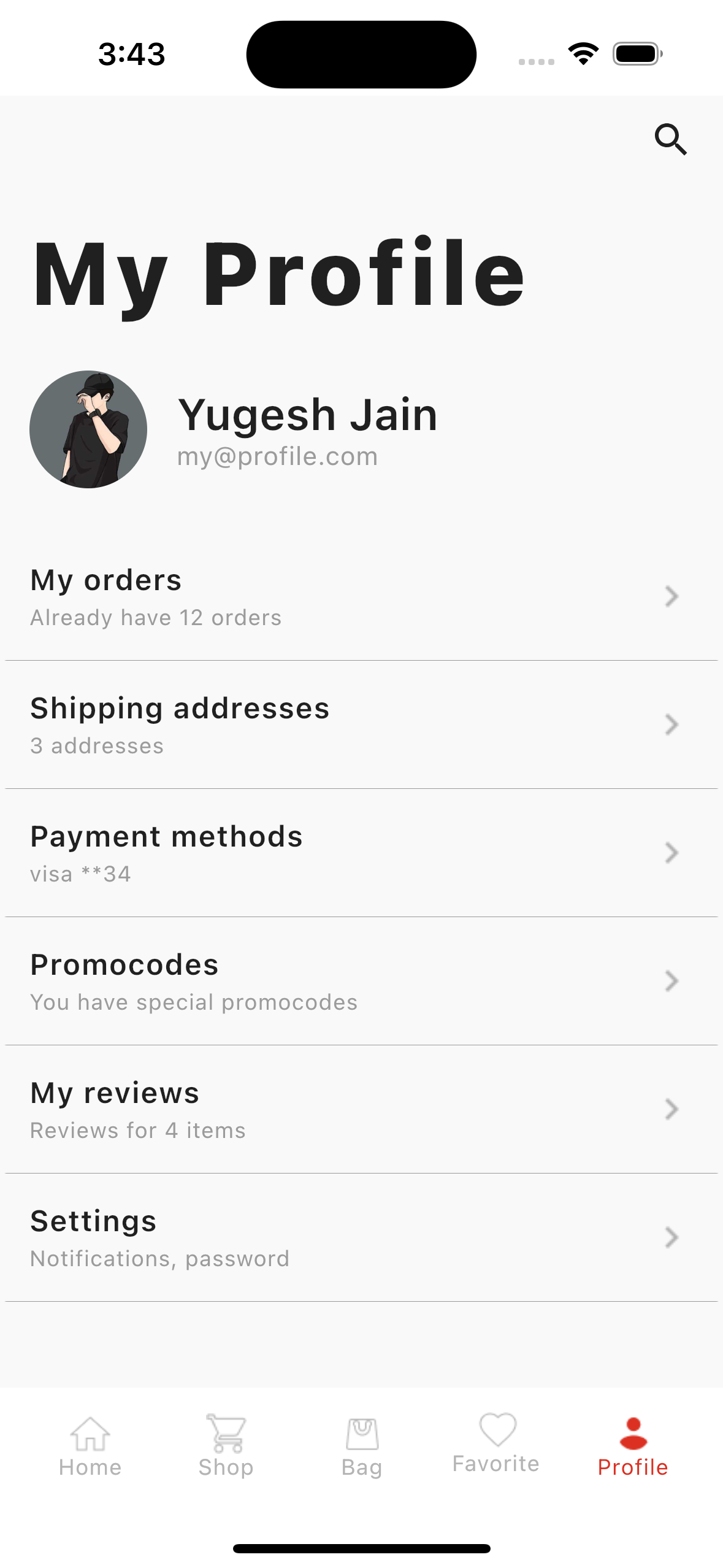
Task: Check your Promocodes
Action: 361,982
